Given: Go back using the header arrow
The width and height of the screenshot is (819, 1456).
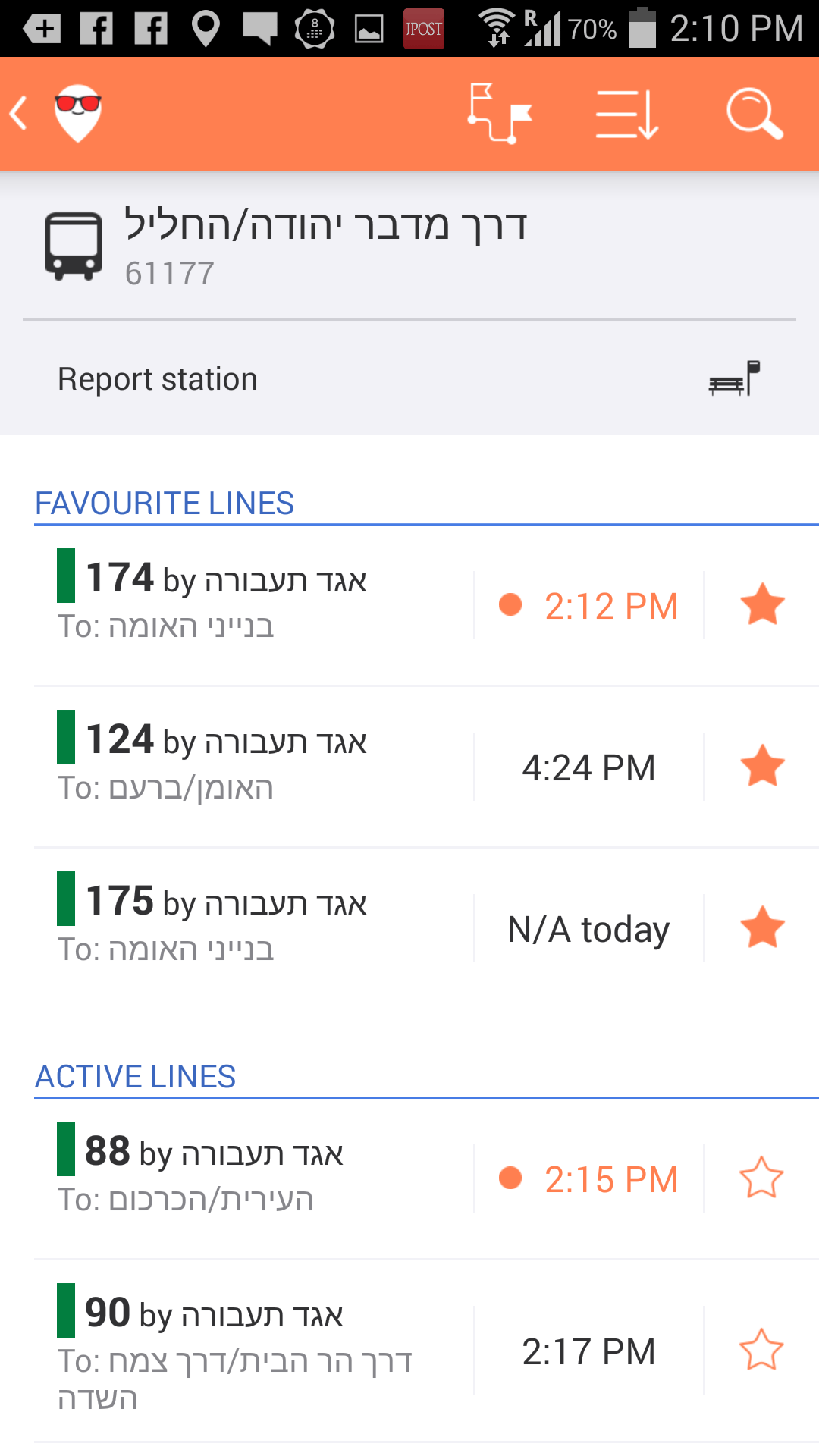Looking at the screenshot, I should coord(20,114).
